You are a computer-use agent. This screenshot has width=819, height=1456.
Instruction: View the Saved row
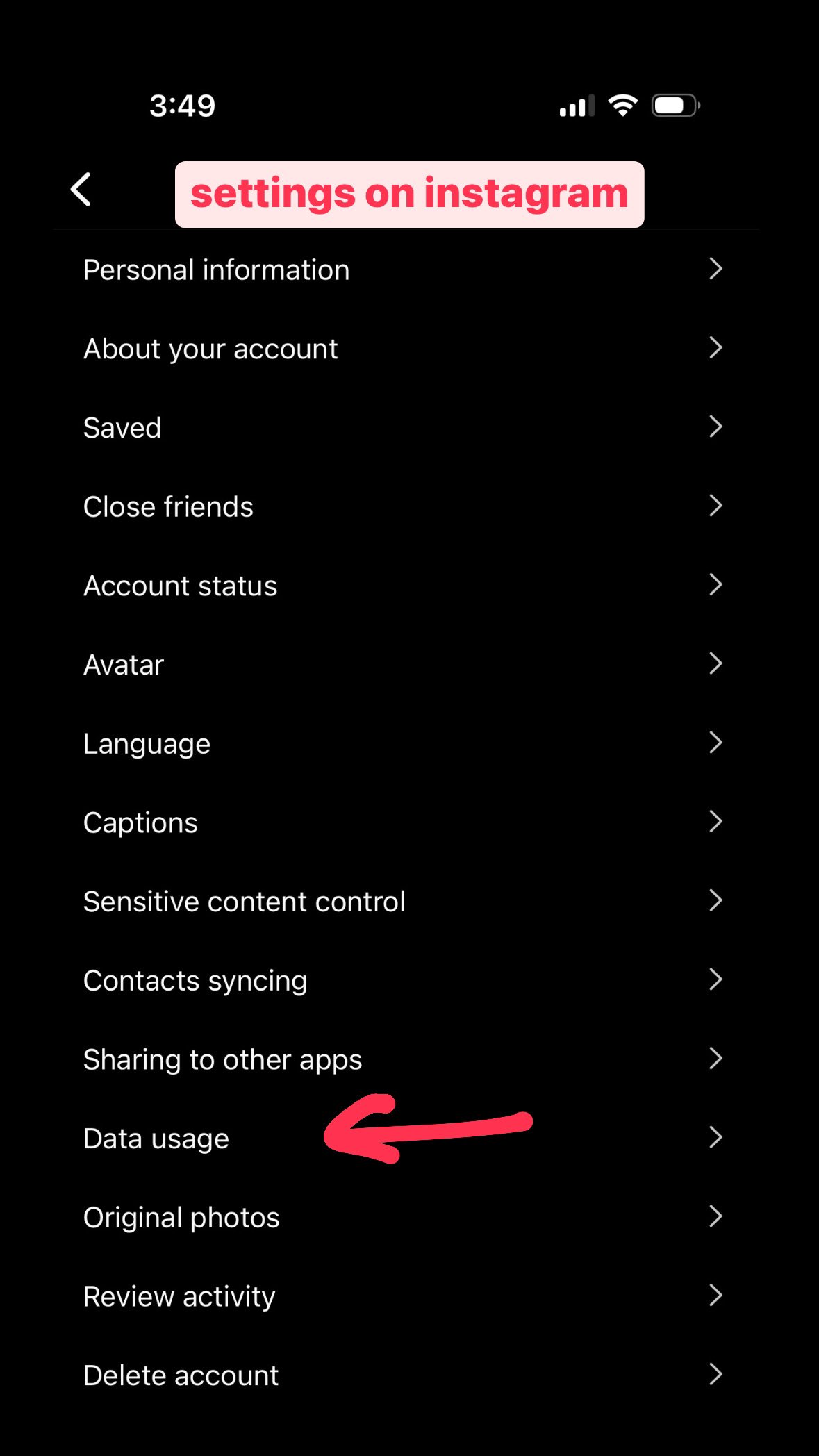pyautogui.click(x=122, y=428)
